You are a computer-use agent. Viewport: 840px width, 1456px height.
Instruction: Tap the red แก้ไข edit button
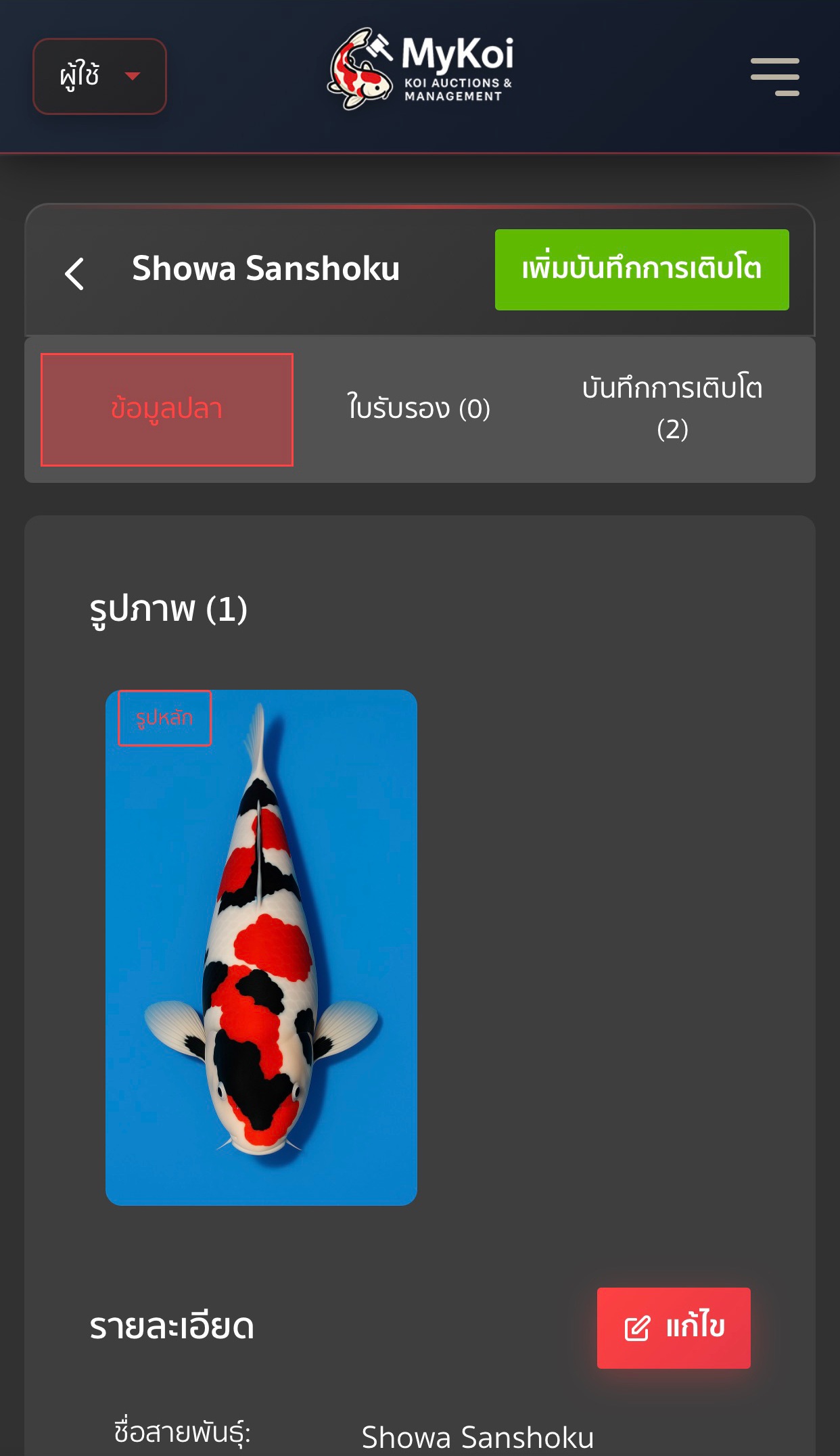(673, 1328)
